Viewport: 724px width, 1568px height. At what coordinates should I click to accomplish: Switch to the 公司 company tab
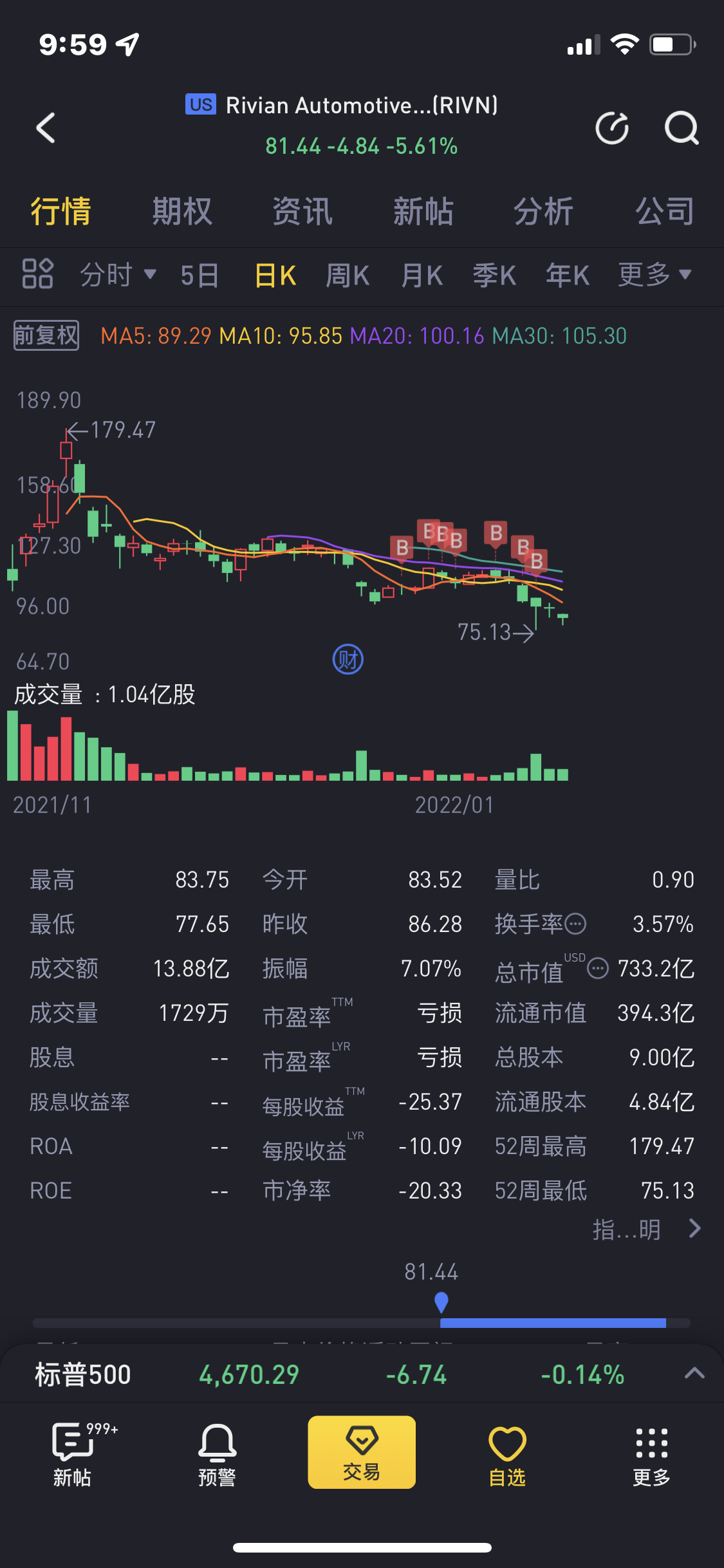(664, 211)
